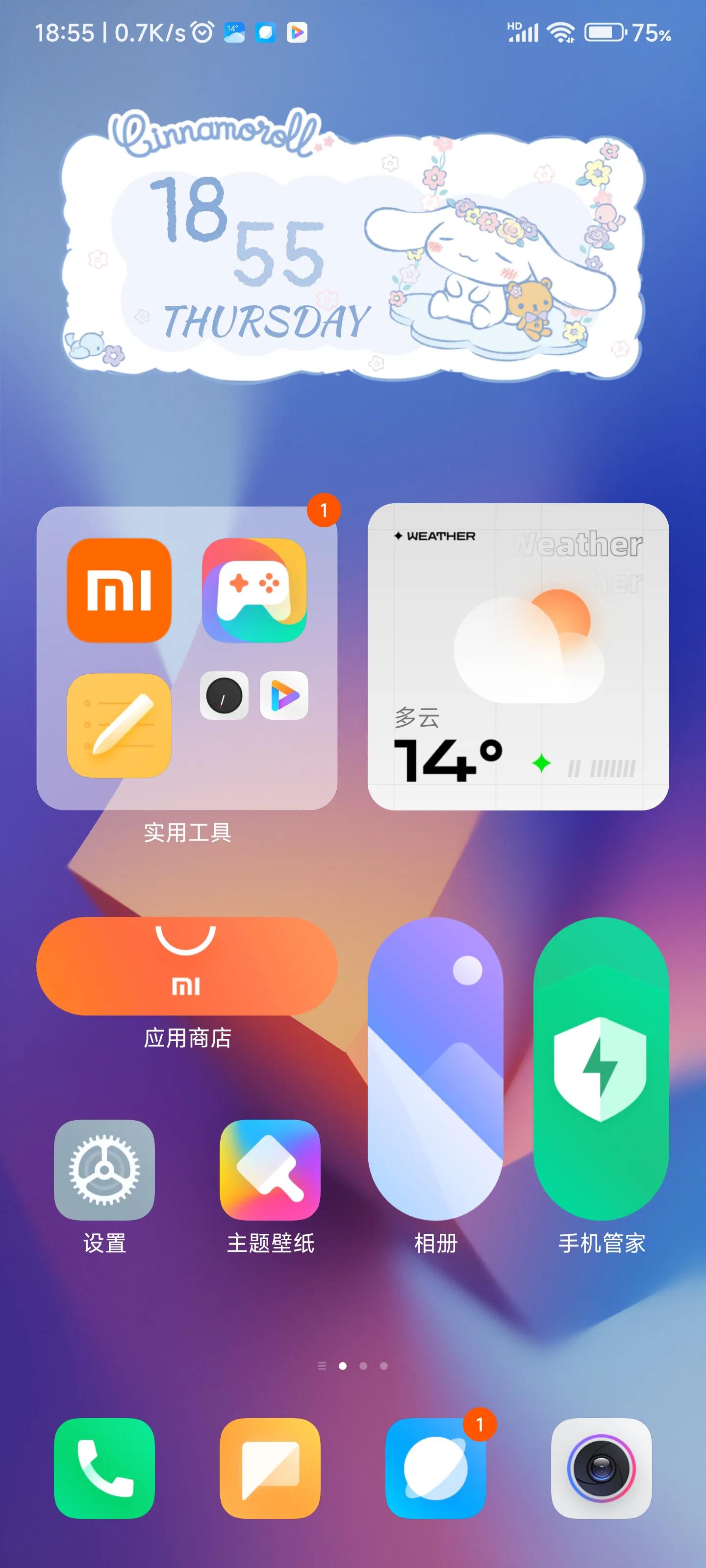
Task: Expand the 实用工具 folder via its small icons
Action: point(254,696)
